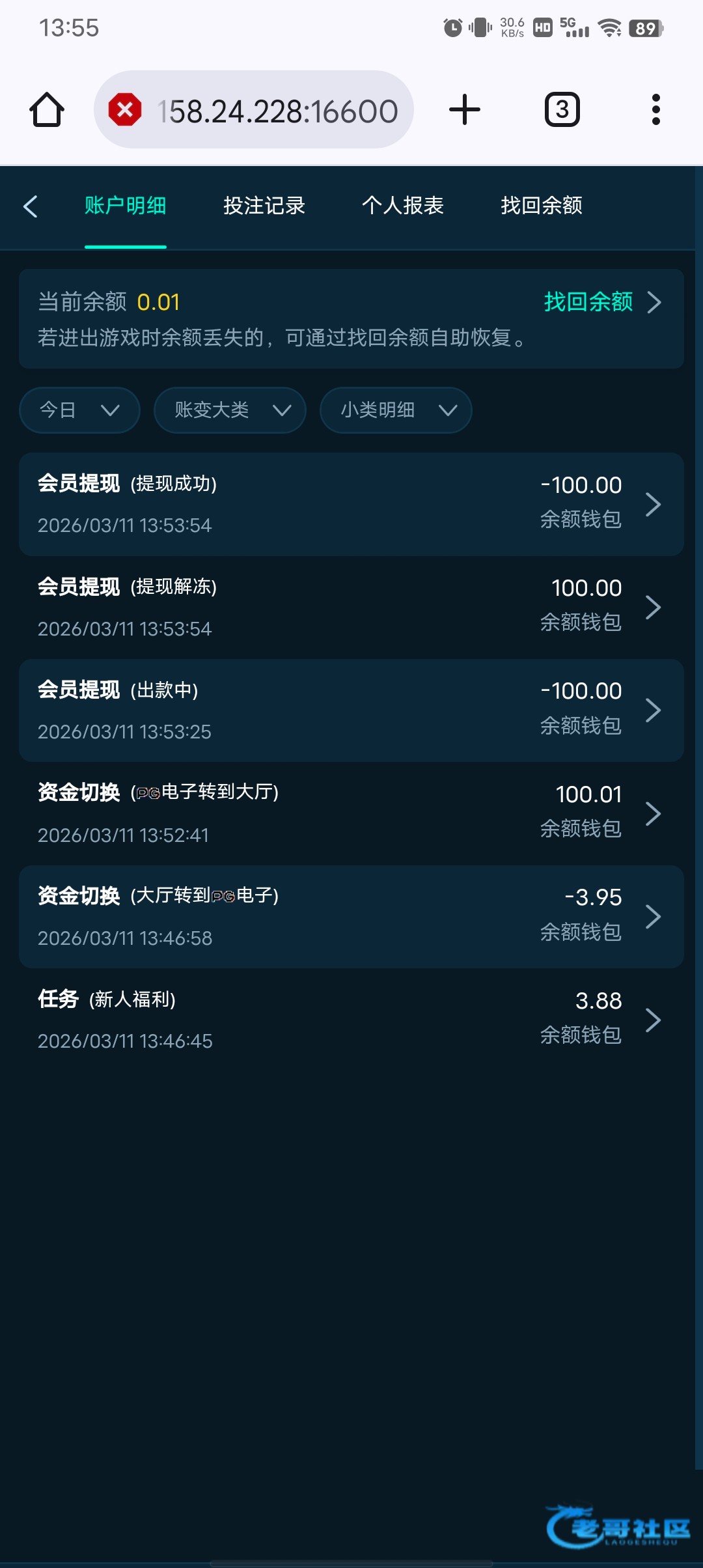Select the 账户明细 tab
Viewport: 703px width, 1568px height.
(x=126, y=206)
